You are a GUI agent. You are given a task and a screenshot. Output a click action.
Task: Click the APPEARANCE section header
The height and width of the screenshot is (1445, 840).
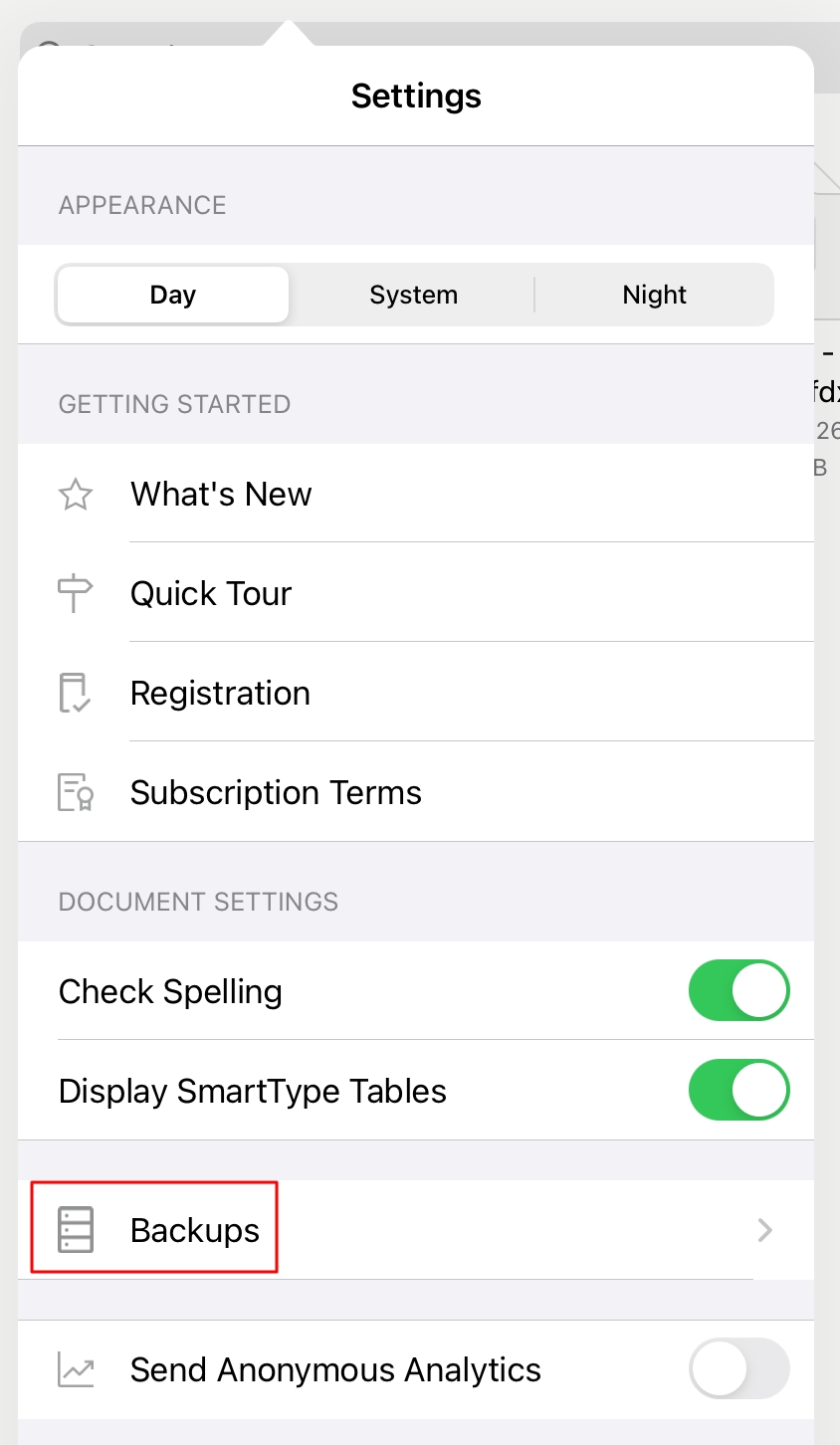141,205
